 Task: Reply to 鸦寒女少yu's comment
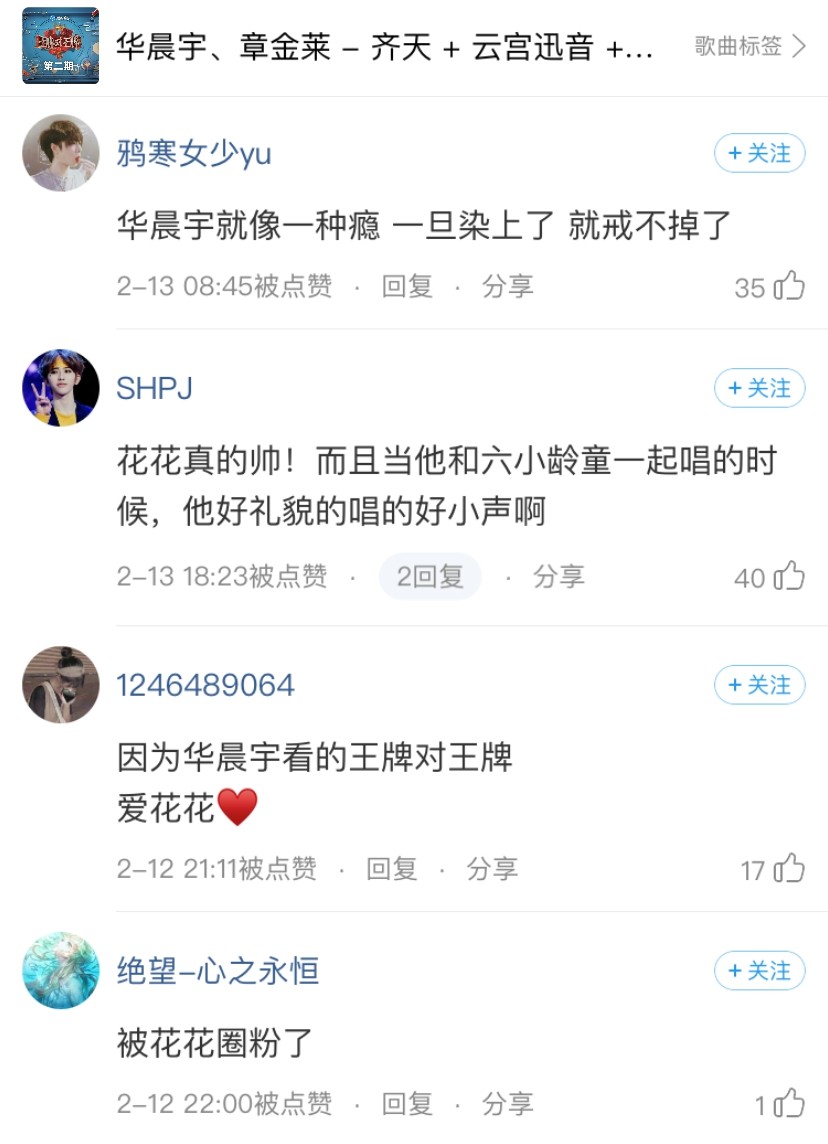click(x=407, y=287)
